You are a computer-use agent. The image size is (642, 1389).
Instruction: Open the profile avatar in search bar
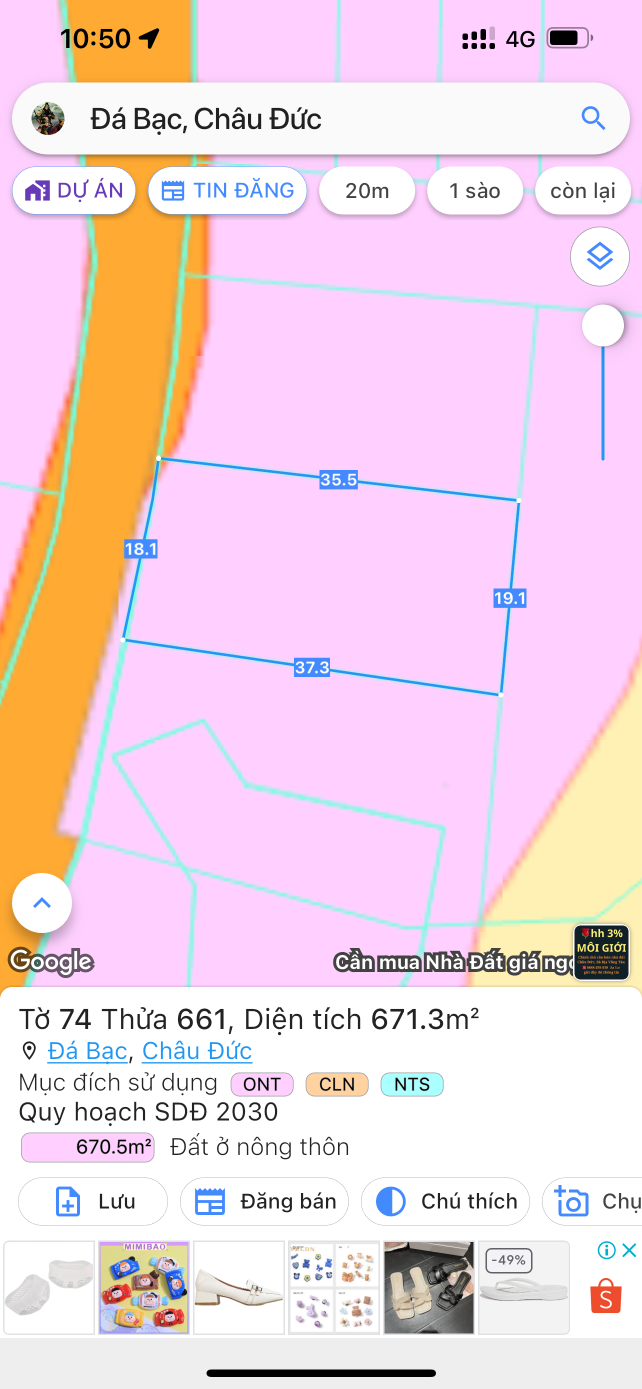point(48,119)
